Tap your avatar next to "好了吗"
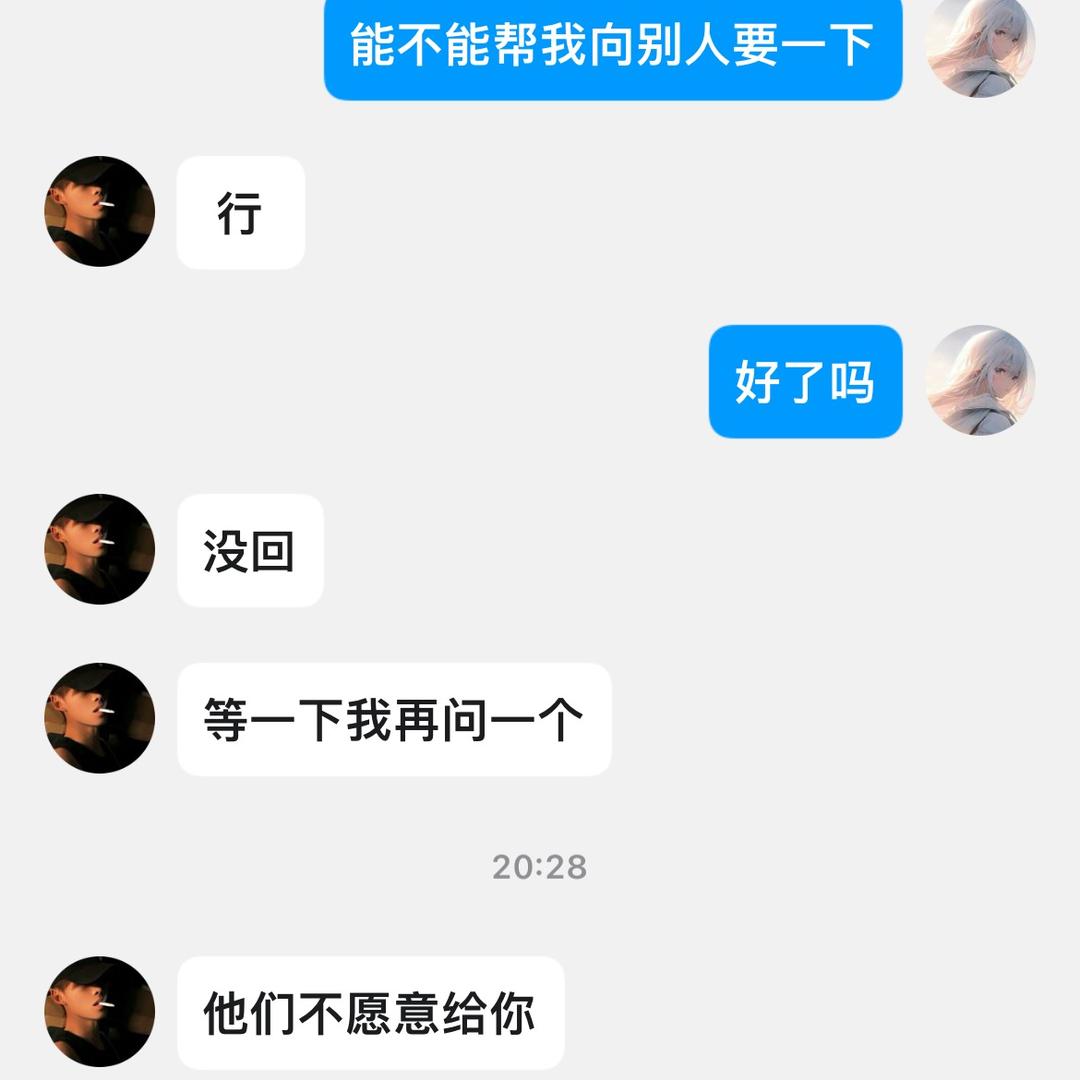Viewport: 1080px width, 1080px height. (979, 380)
